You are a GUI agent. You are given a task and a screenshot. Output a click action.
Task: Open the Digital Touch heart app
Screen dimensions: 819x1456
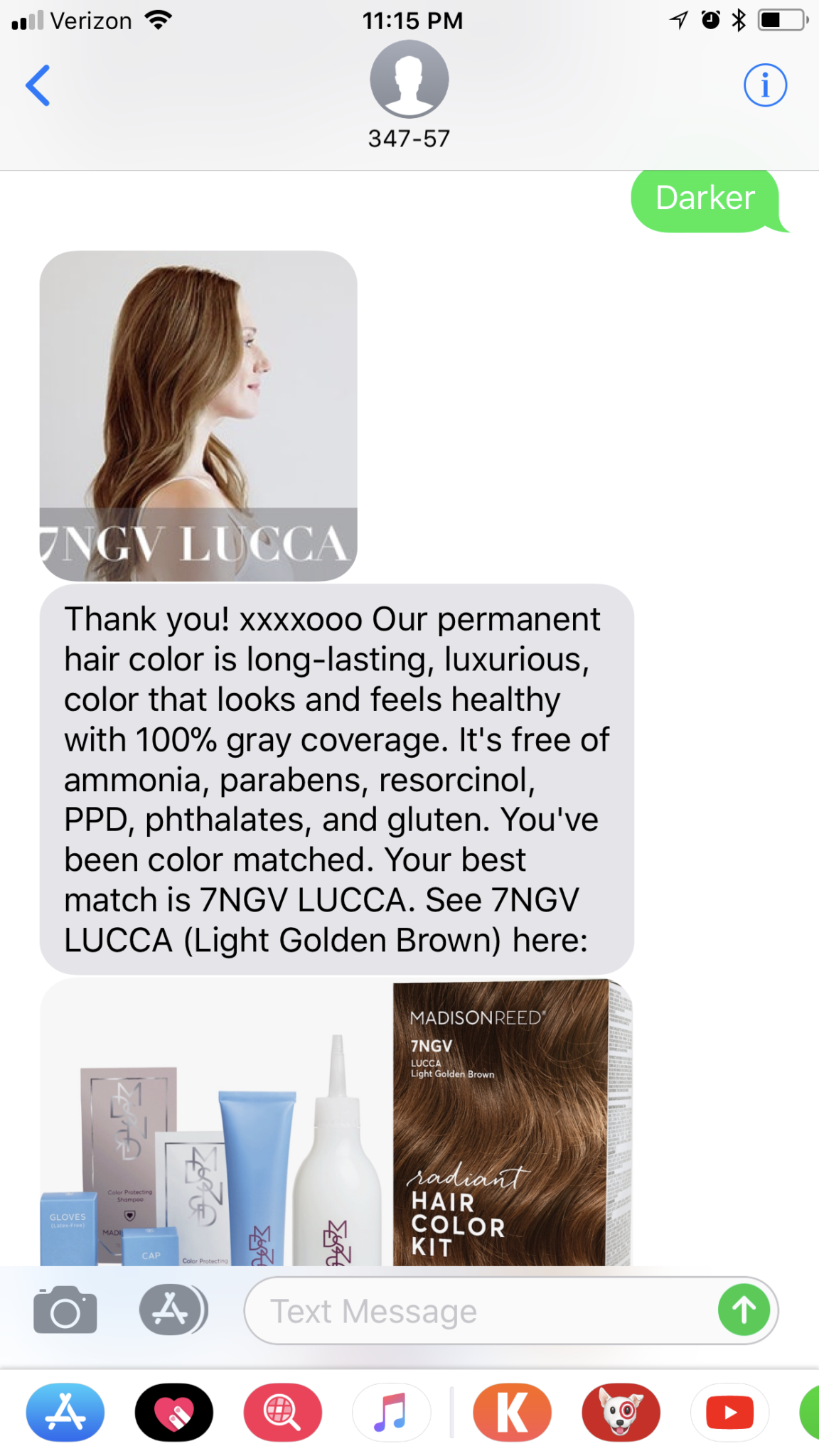[174, 1413]
